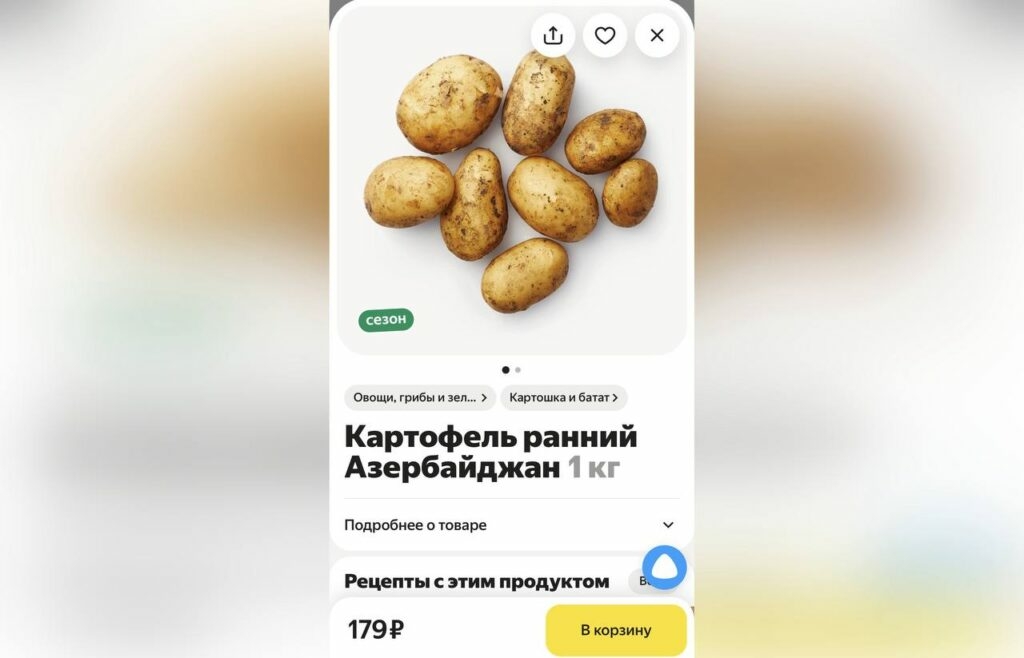1024x658 pixels.
Task: Add the potatoes with В корзину button
Action: (616, 630)
